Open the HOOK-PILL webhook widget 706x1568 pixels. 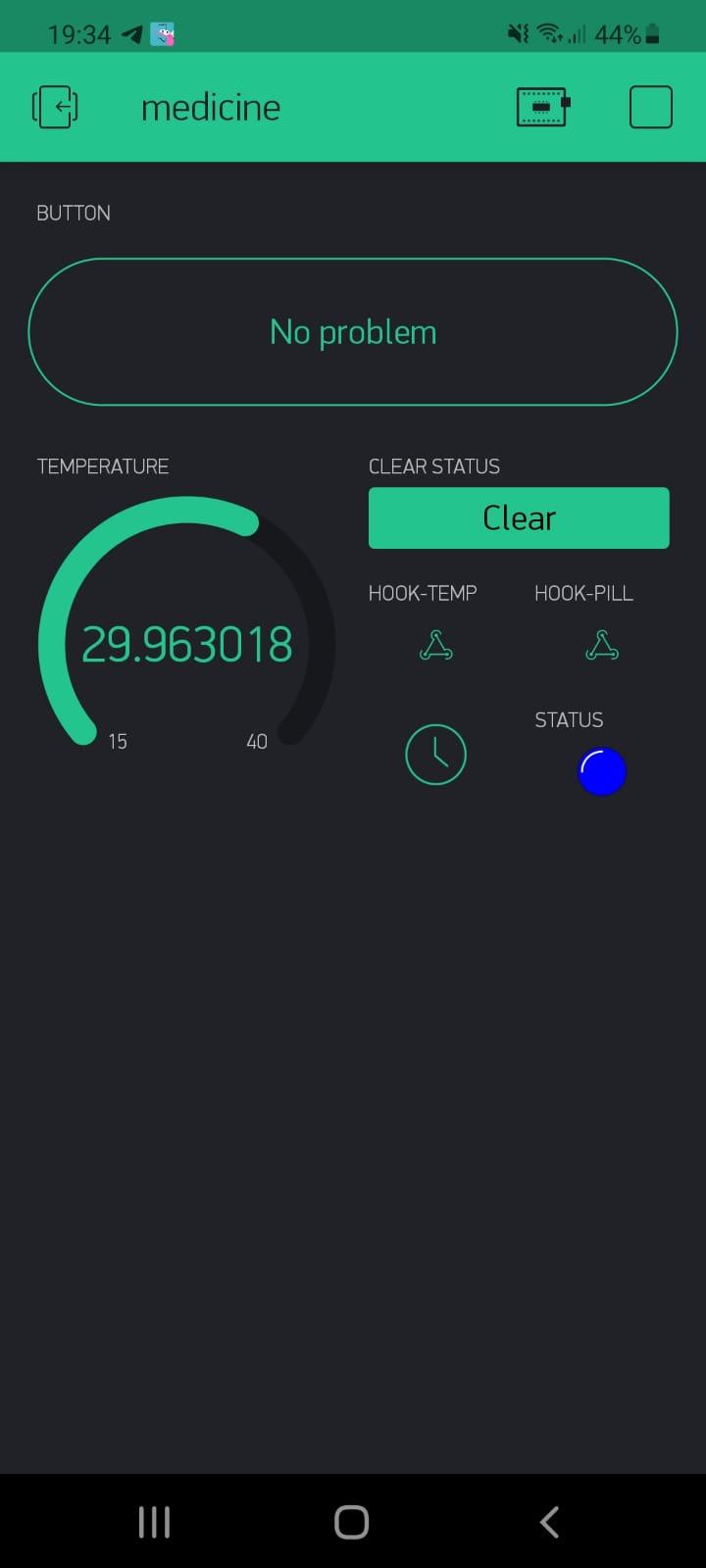coord(601,646)
